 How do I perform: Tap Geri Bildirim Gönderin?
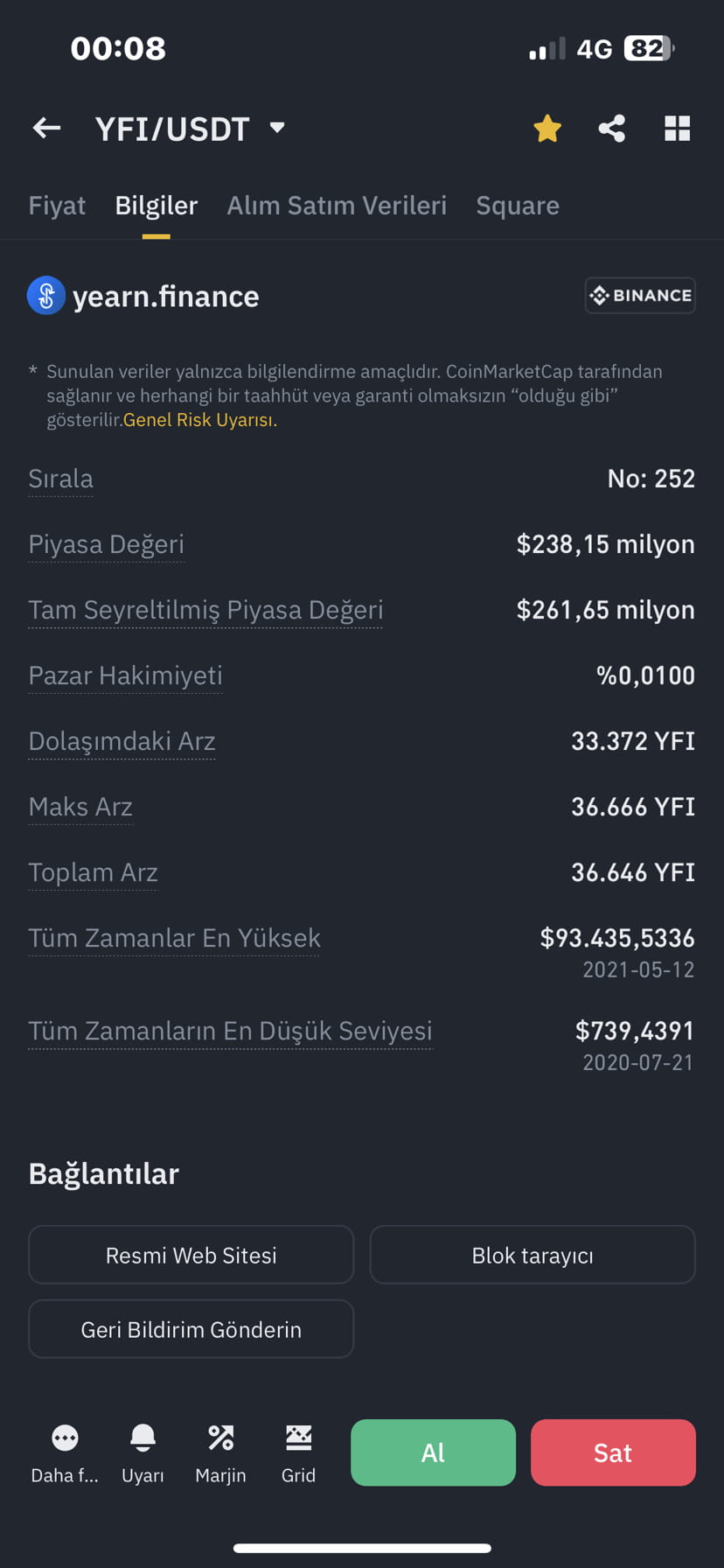[x=191, y=1329]
